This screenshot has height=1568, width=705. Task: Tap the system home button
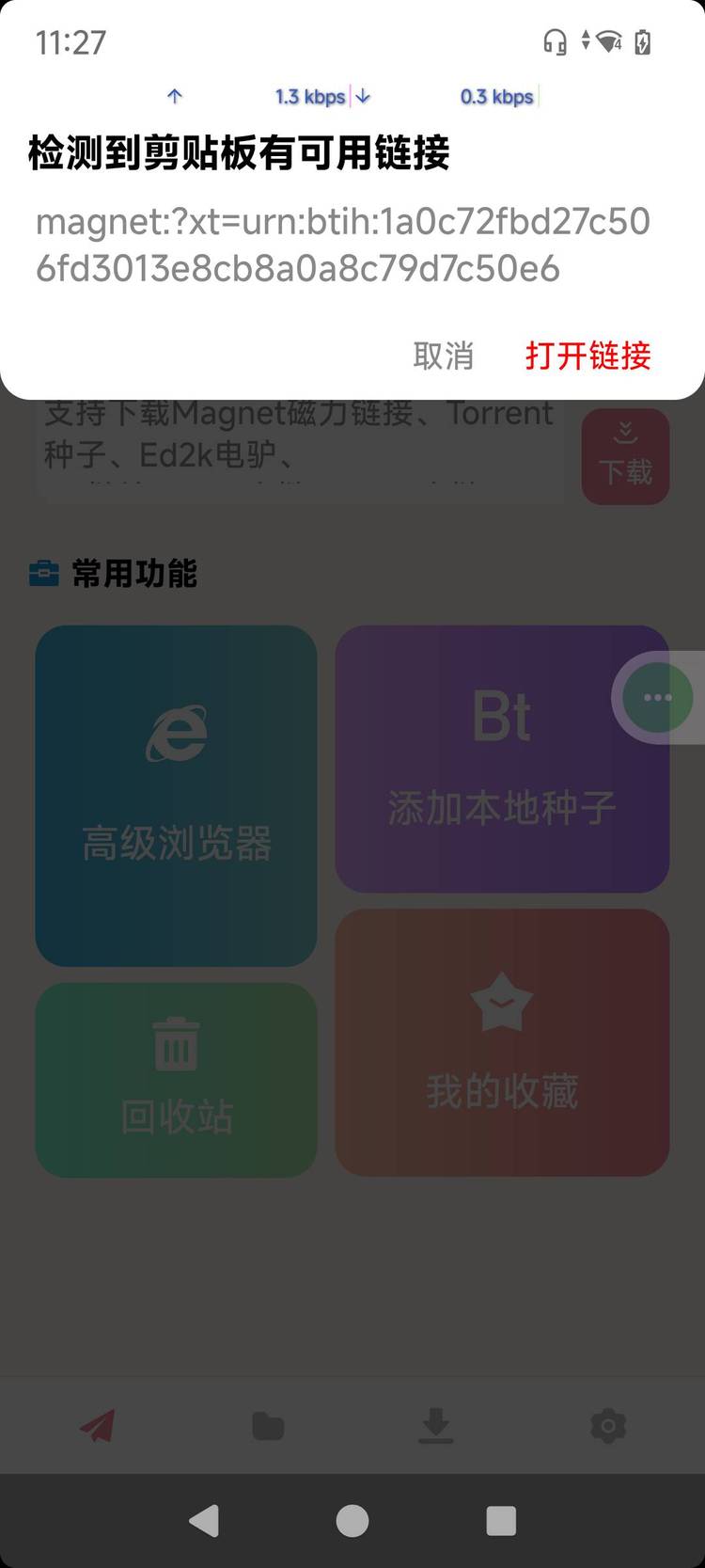(352, 1520)
